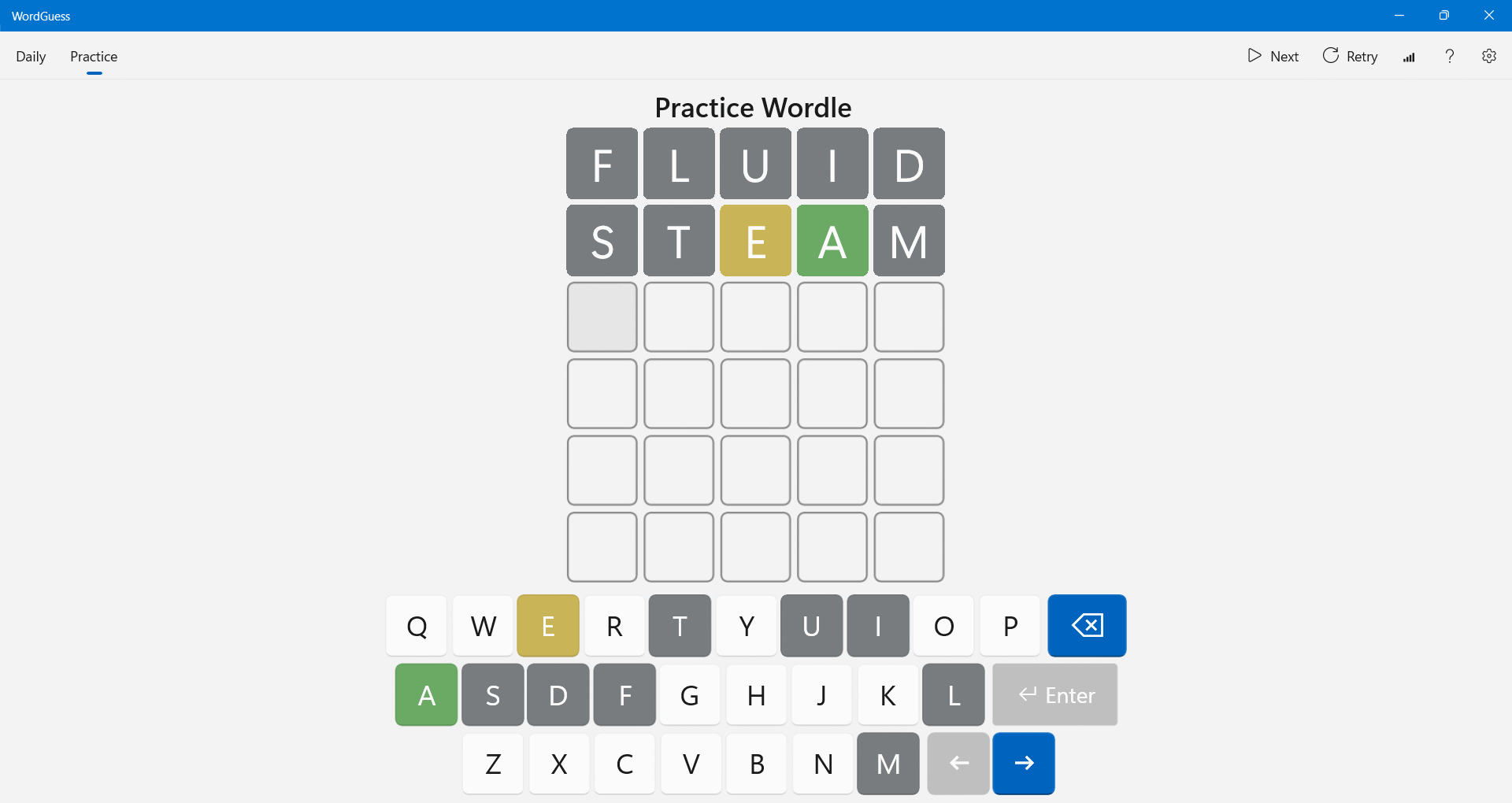Select the first empty tile in row three
Viewport: 1512px width, 803px height.
click(x=602, y=317)
